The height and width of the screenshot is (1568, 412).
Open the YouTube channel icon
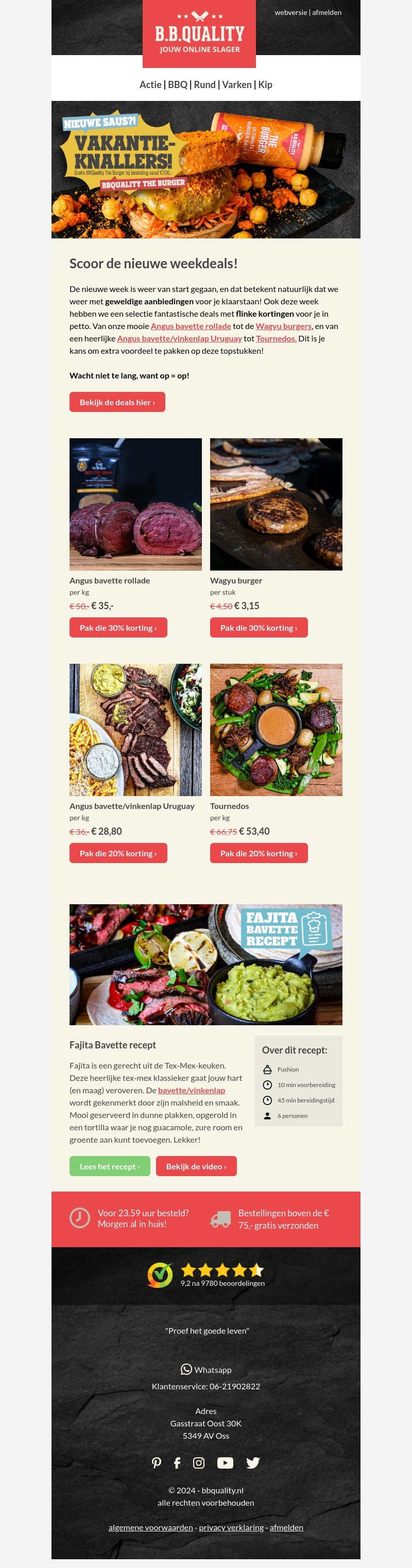pos(225,1463)
